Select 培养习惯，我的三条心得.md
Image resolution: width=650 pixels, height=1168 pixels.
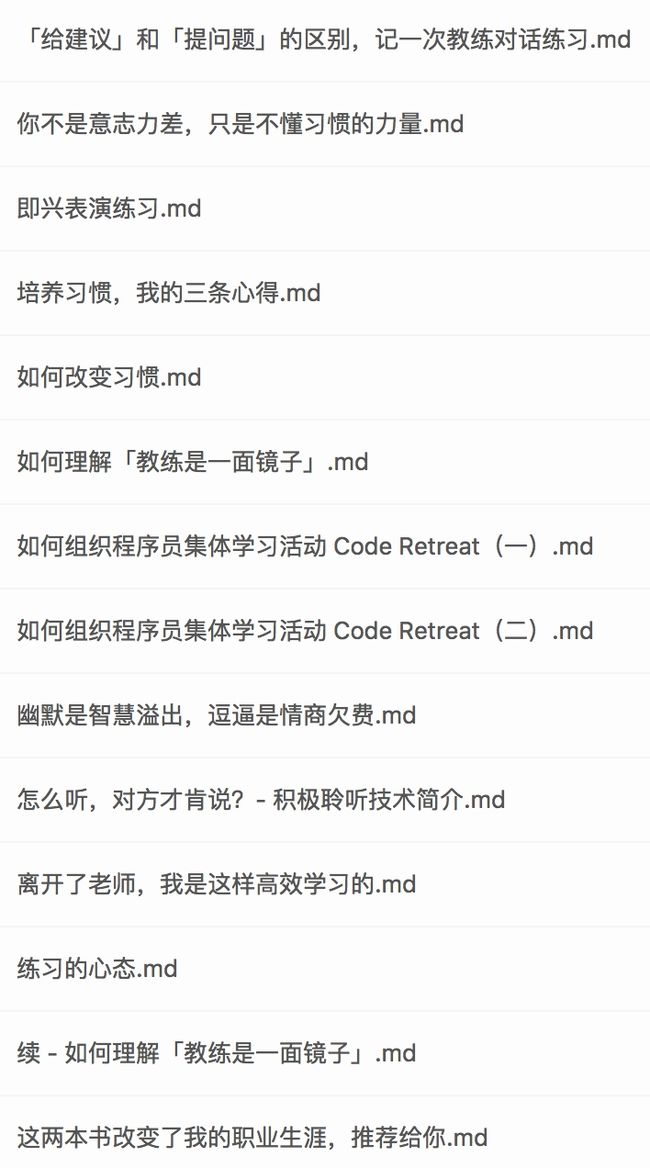(325, 293)
